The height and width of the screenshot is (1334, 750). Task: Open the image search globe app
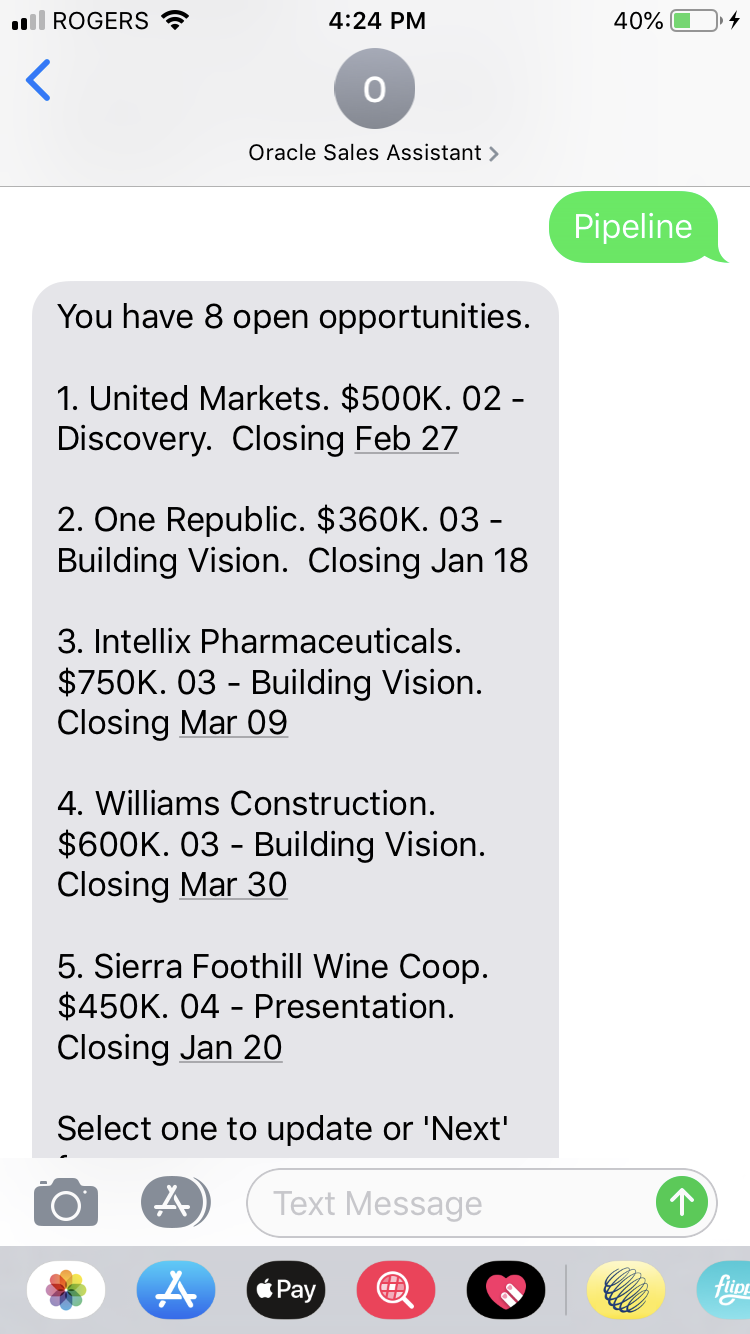396,1290
